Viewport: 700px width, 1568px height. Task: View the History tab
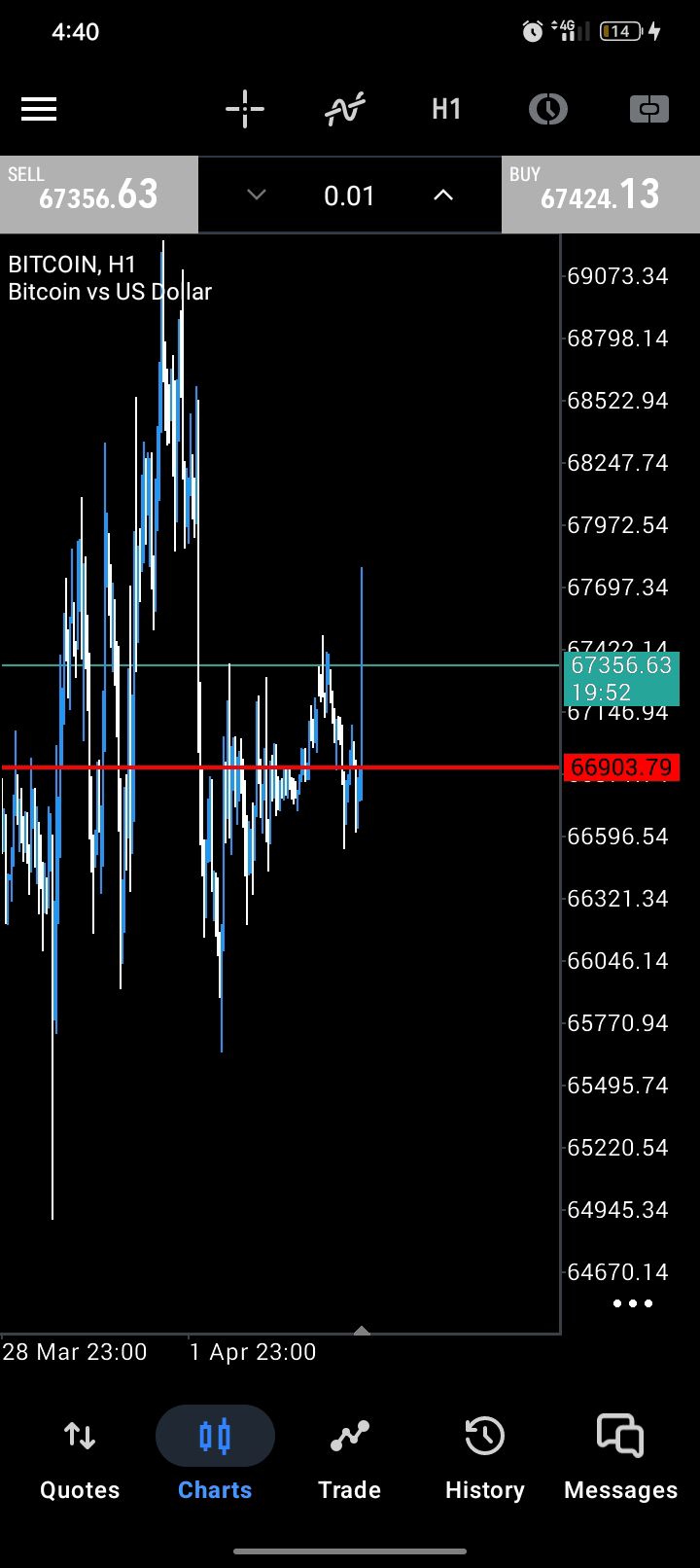pyautogui.click(x=484, y=1457)
